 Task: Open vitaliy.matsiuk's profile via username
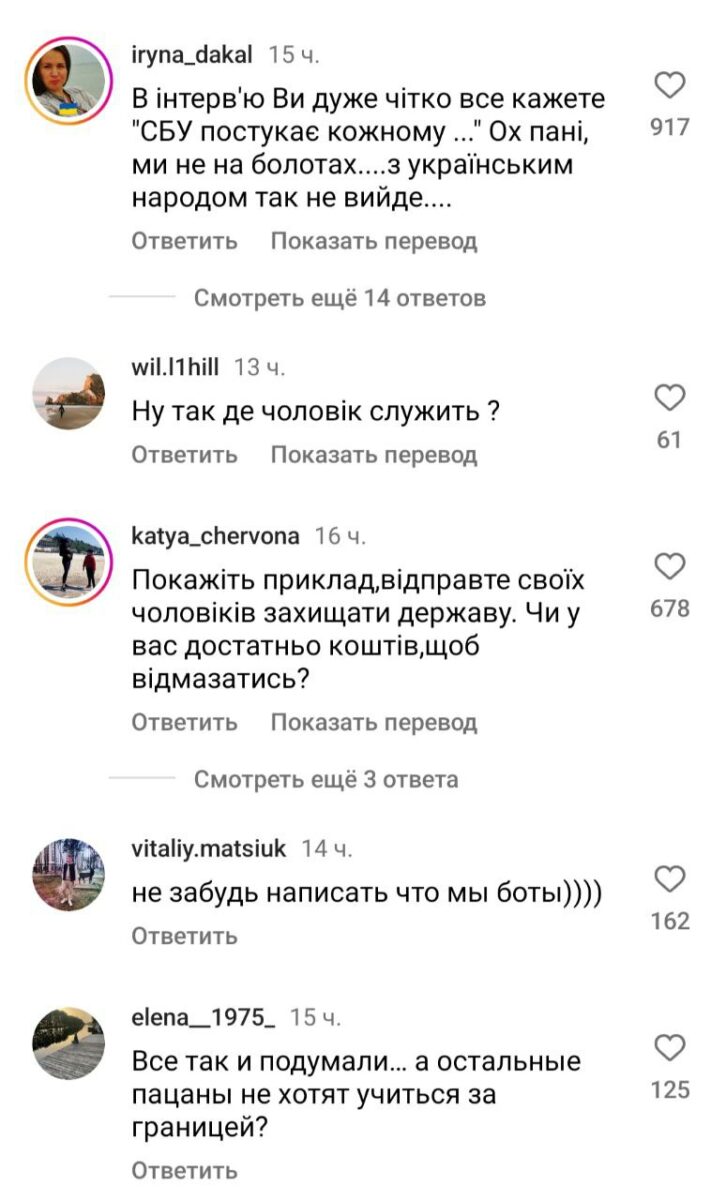tap(209, 849)
